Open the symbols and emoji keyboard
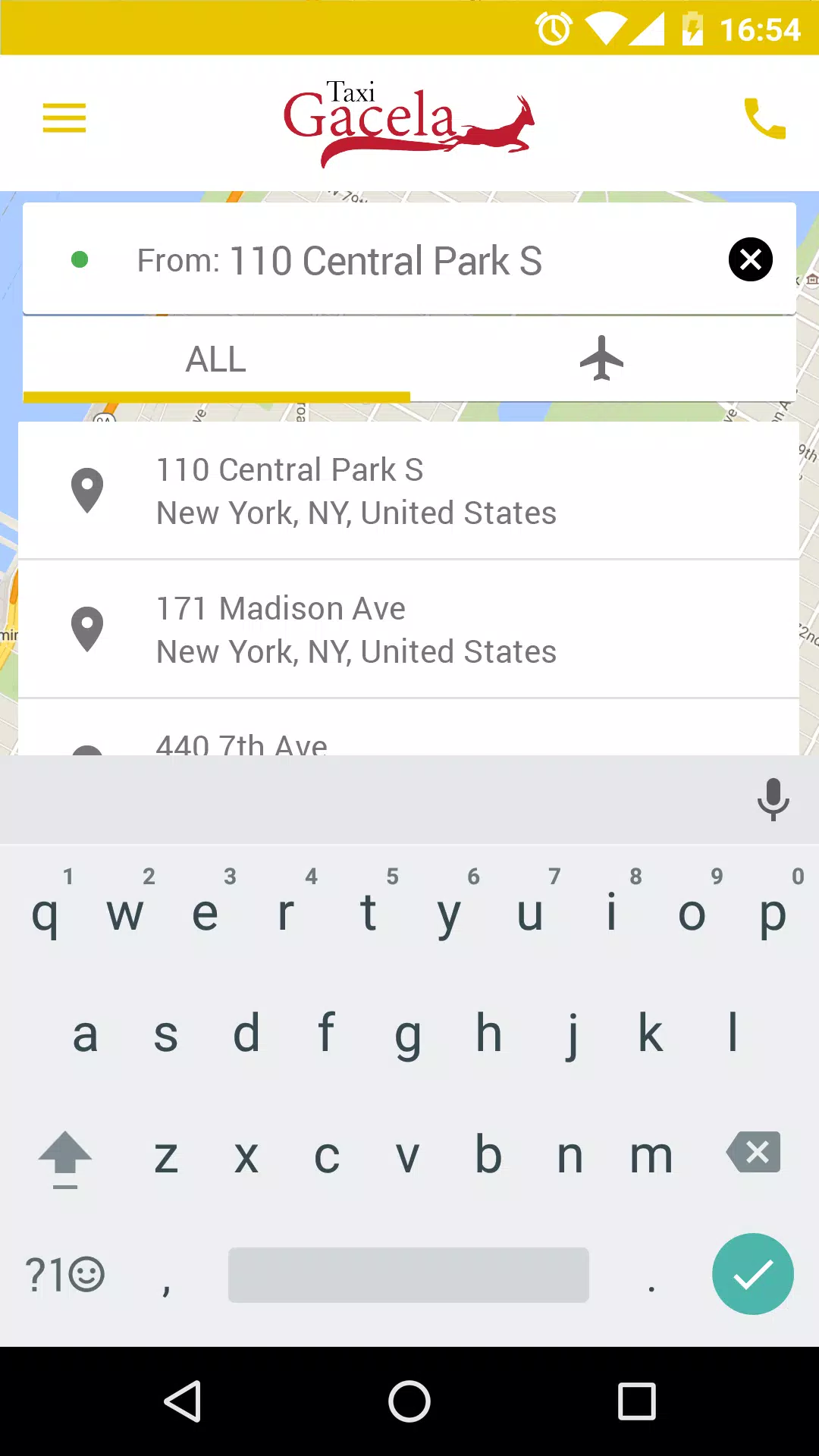Image resolution: width=819 pixels, height=1456 pixels. pos(65,1274)
